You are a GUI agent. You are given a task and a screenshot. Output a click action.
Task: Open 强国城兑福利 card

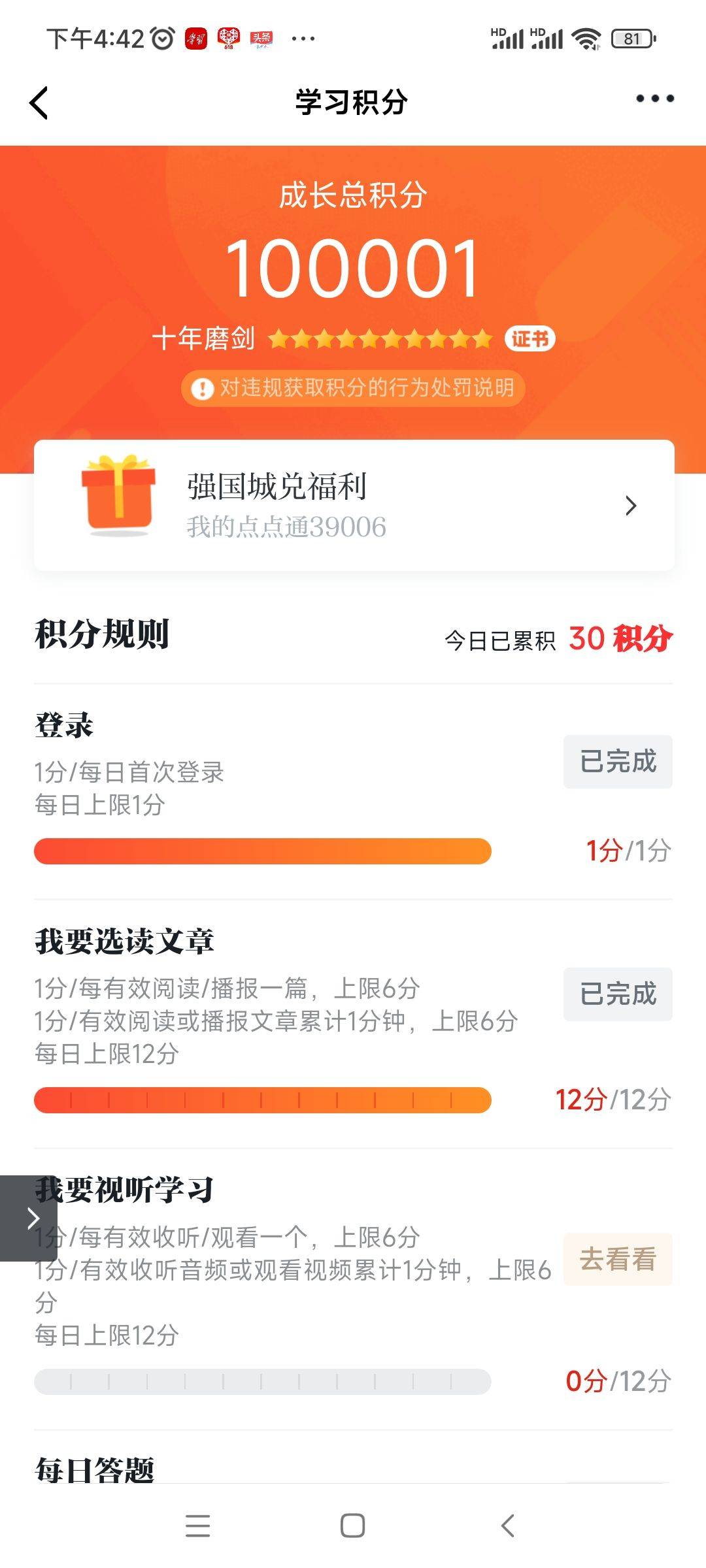pos(354,506)
